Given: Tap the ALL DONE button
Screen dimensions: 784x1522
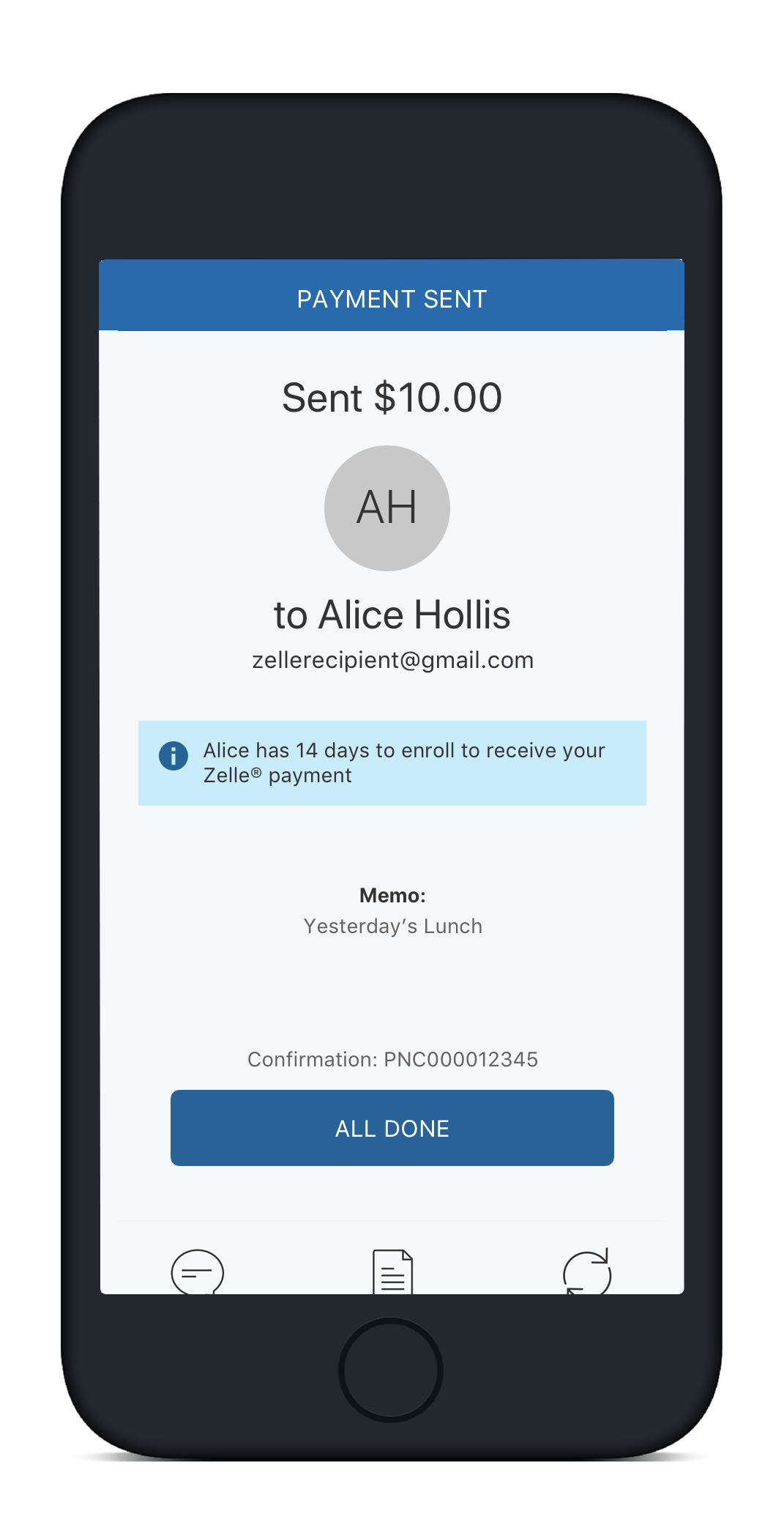Looking at the screenshot, I should tap(392, 1128).
